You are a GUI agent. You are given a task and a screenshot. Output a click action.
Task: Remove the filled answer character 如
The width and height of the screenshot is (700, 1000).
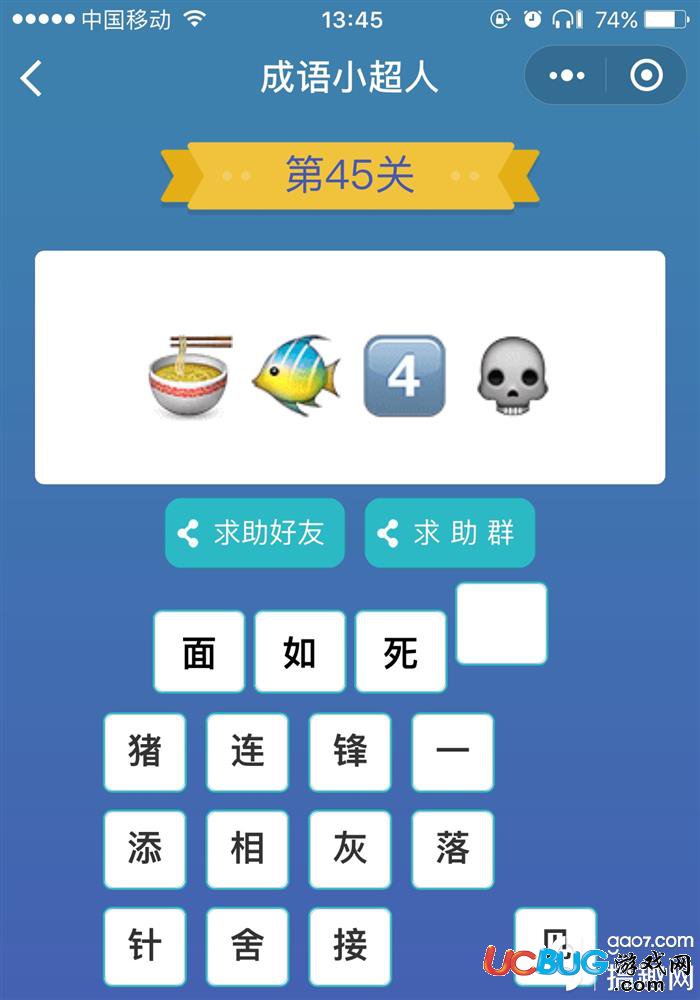pyautogui.click(x=300, y=653)
